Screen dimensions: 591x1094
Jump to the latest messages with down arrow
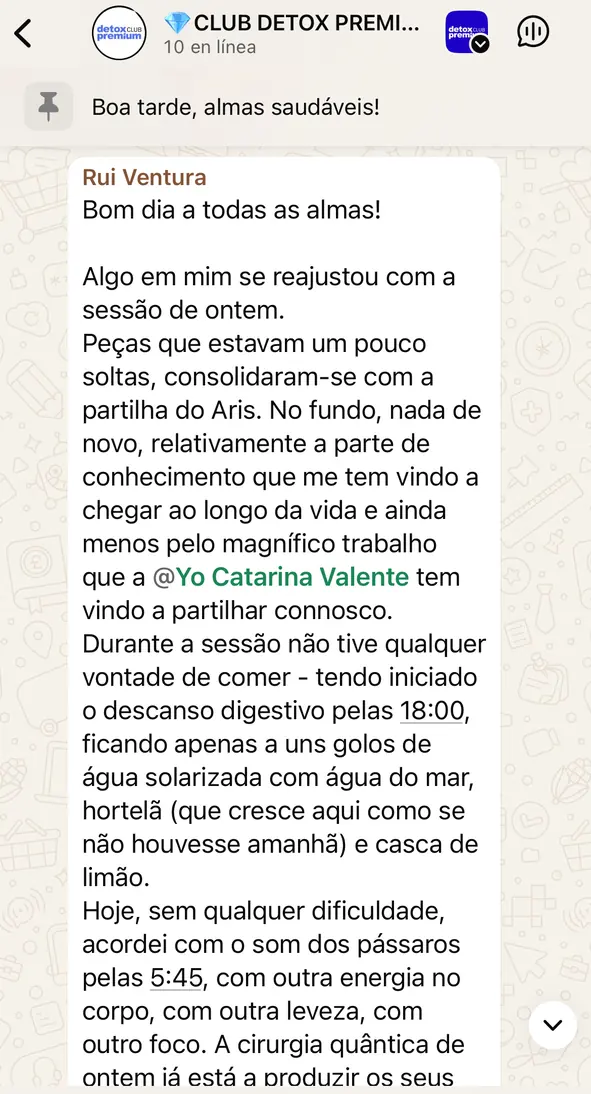pyautogui.click(x=553, y=1025)
